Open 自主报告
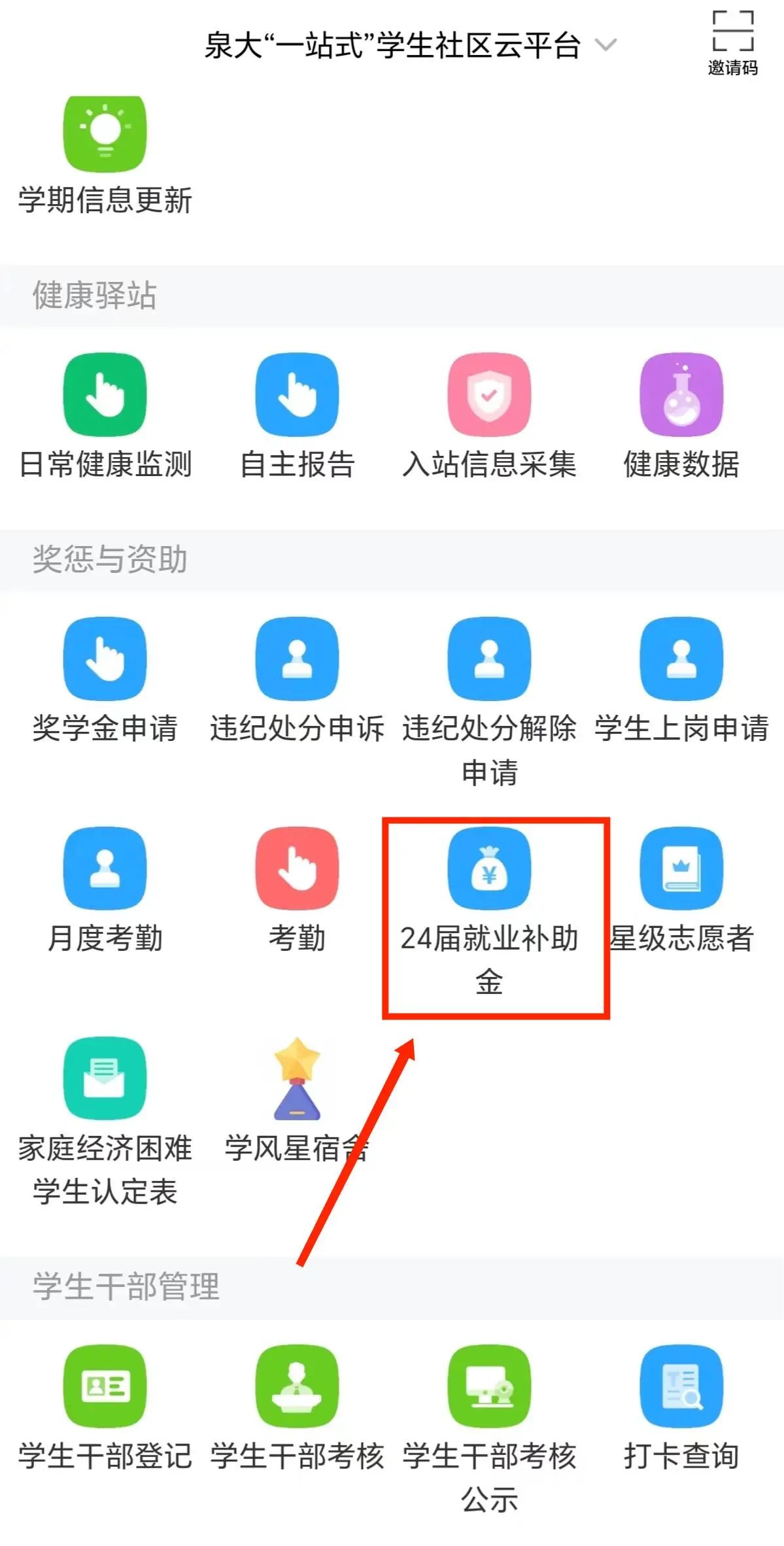Image resolution: width=784 pixels, height=1546 pixels. point(297,395)
